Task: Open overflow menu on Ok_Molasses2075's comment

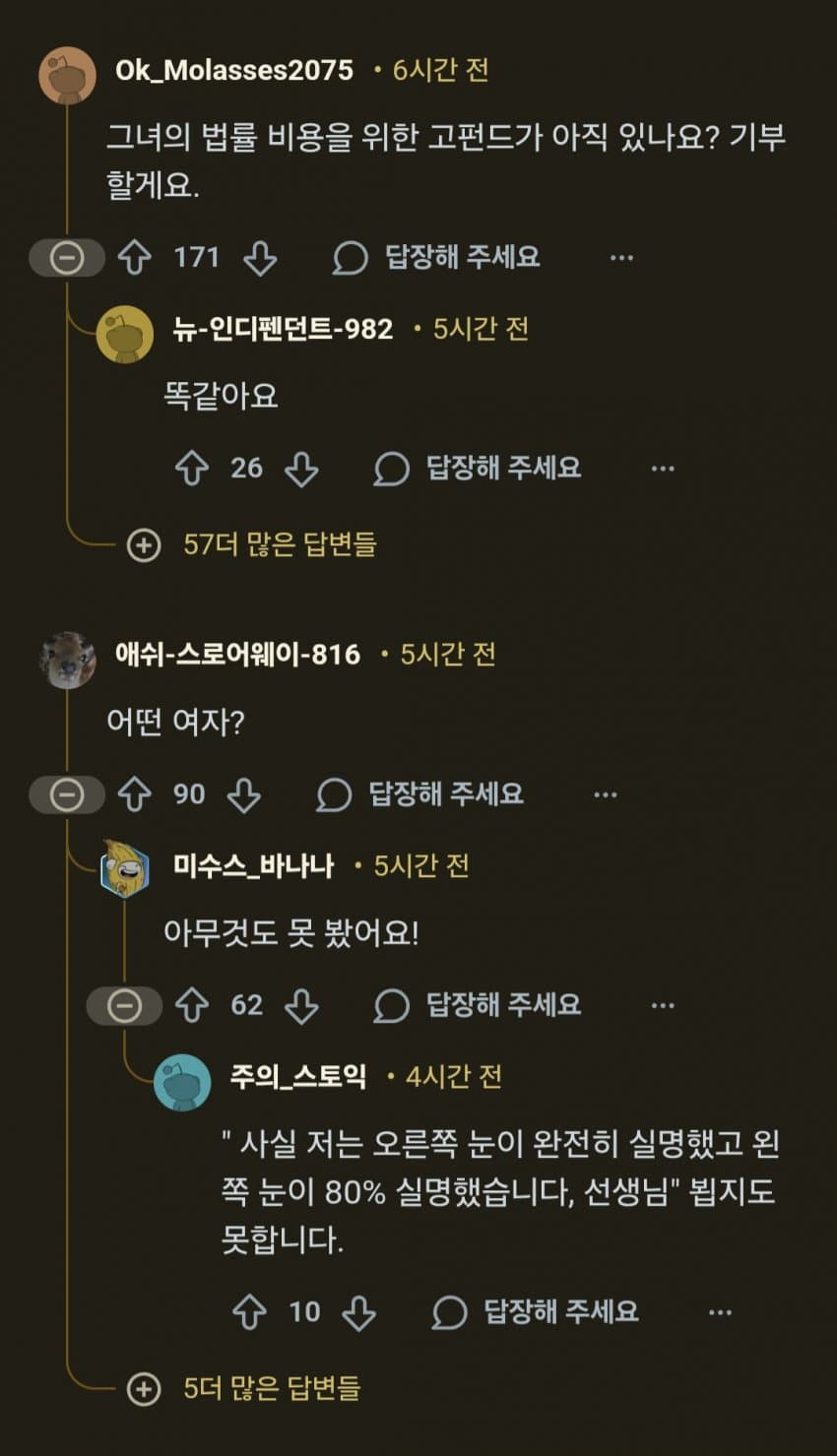Action: [x=621, y=258]
